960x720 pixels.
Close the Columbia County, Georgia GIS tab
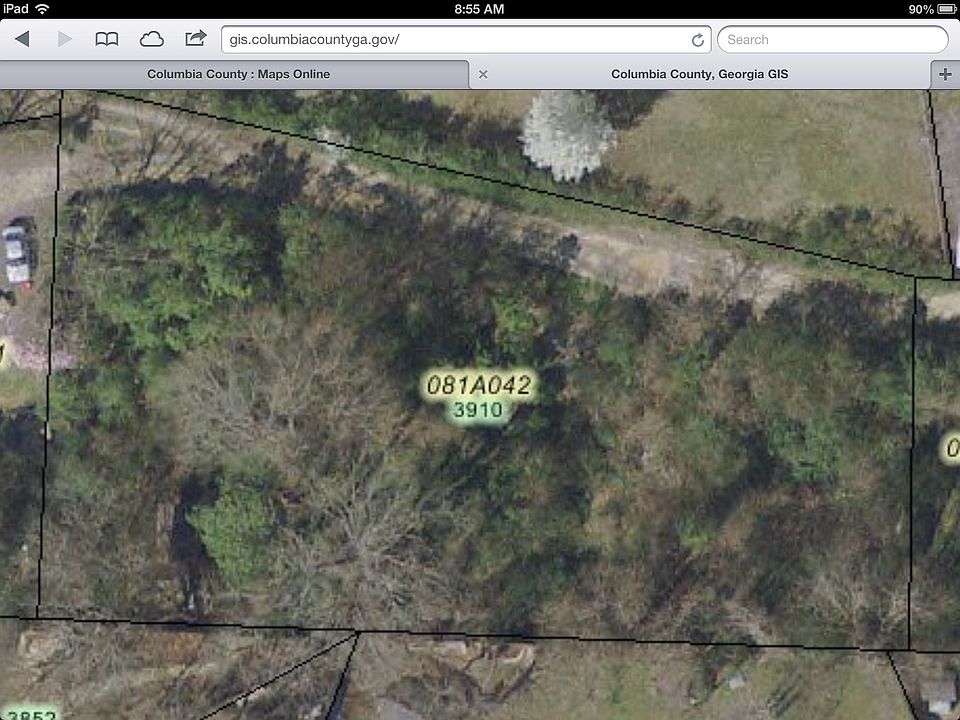[x=483, y=74]
